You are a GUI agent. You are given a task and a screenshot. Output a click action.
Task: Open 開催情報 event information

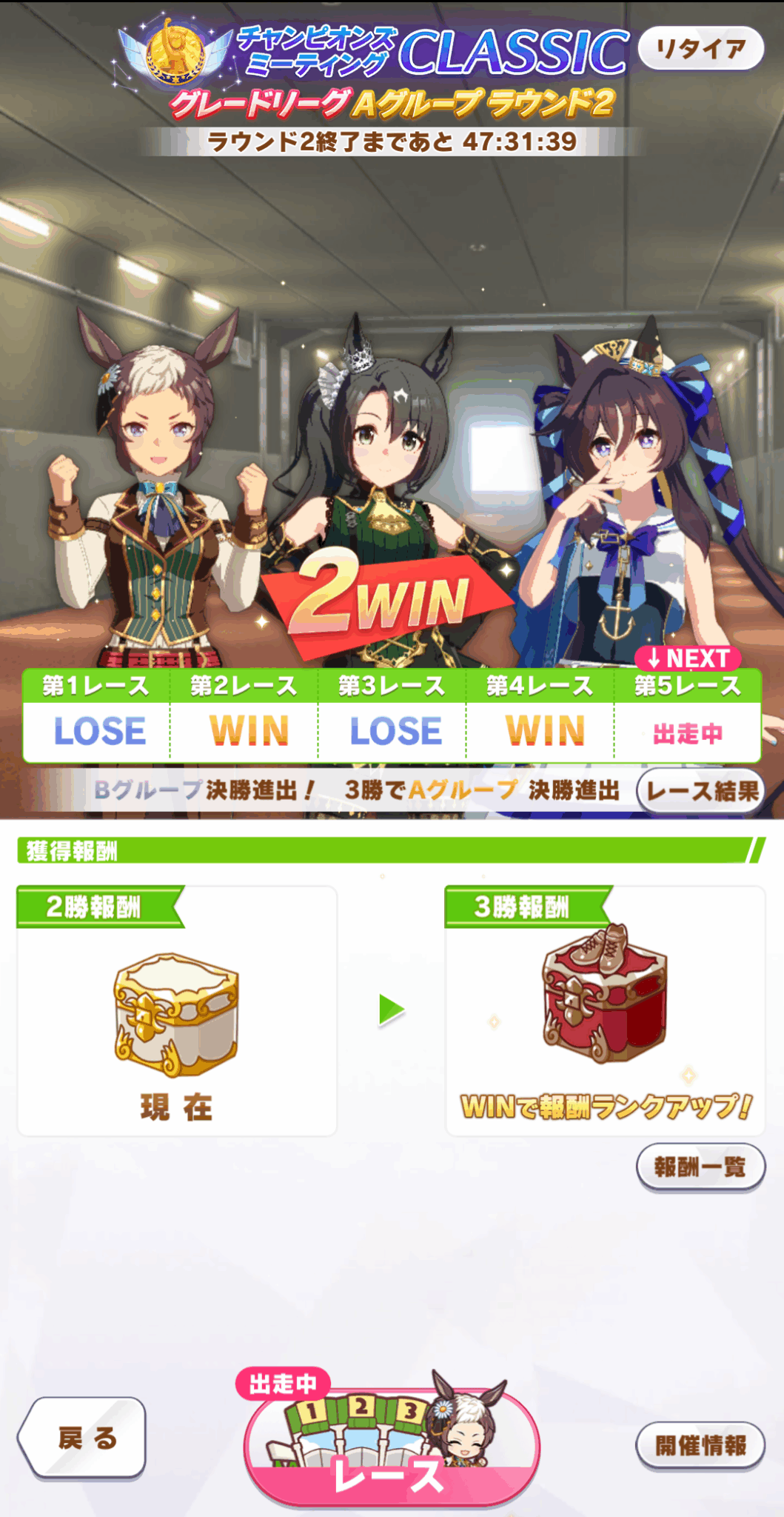pos(700,1444)
